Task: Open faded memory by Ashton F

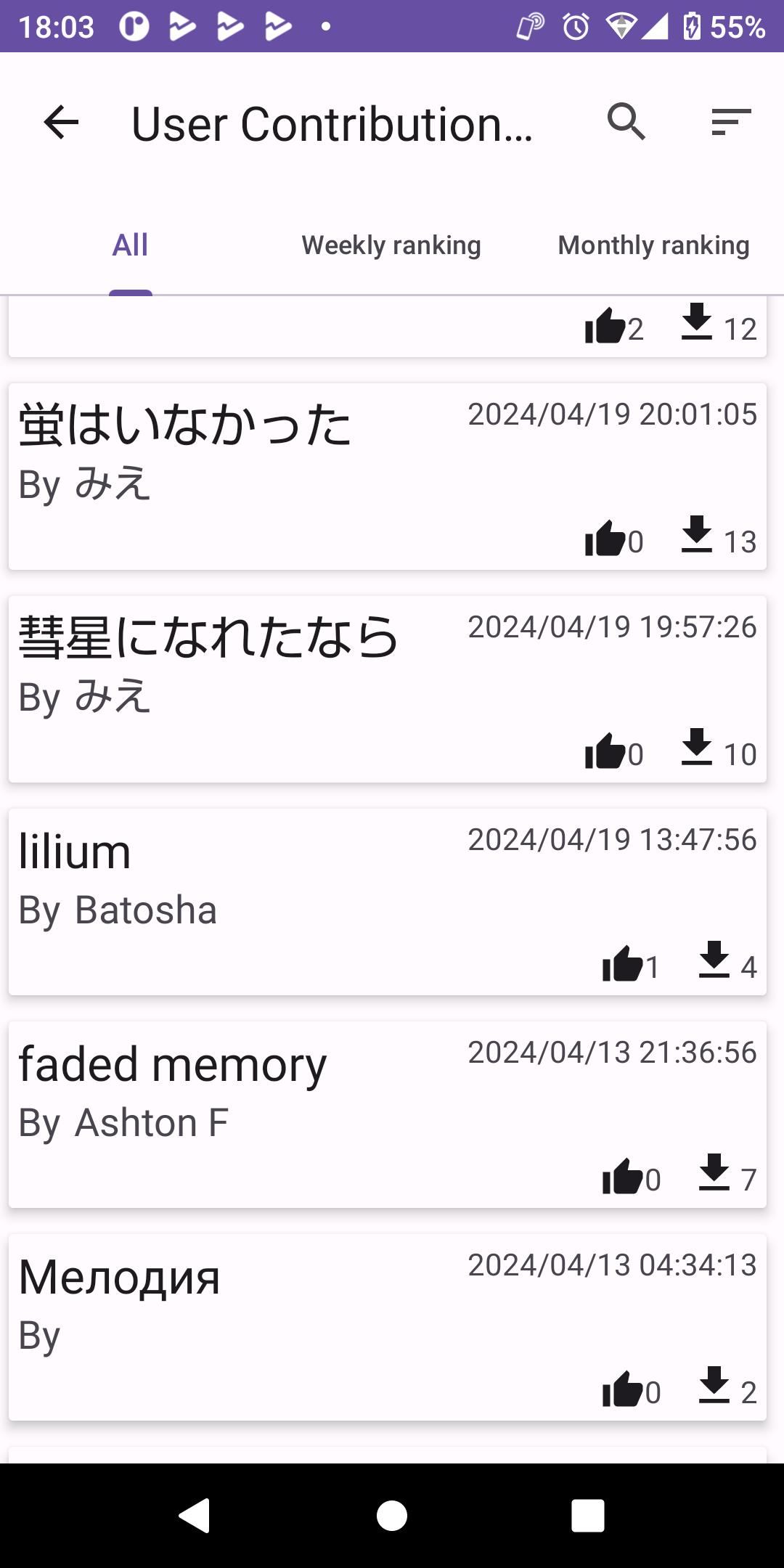Action: 388,1114
